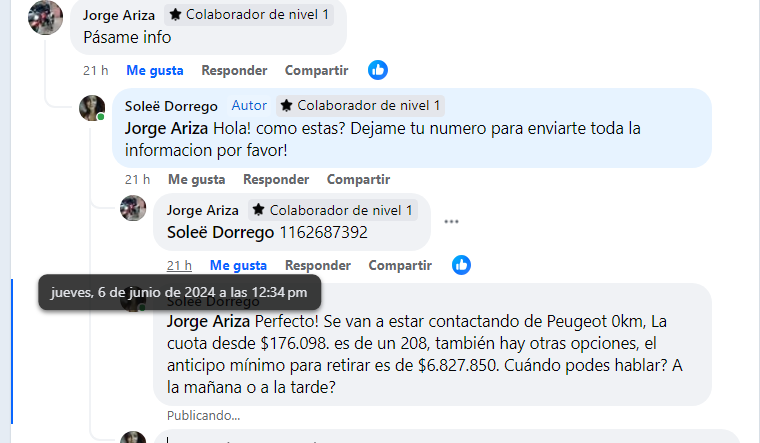Unlike the 1162687392 comment
760x443 pixels.
(238, 265)
